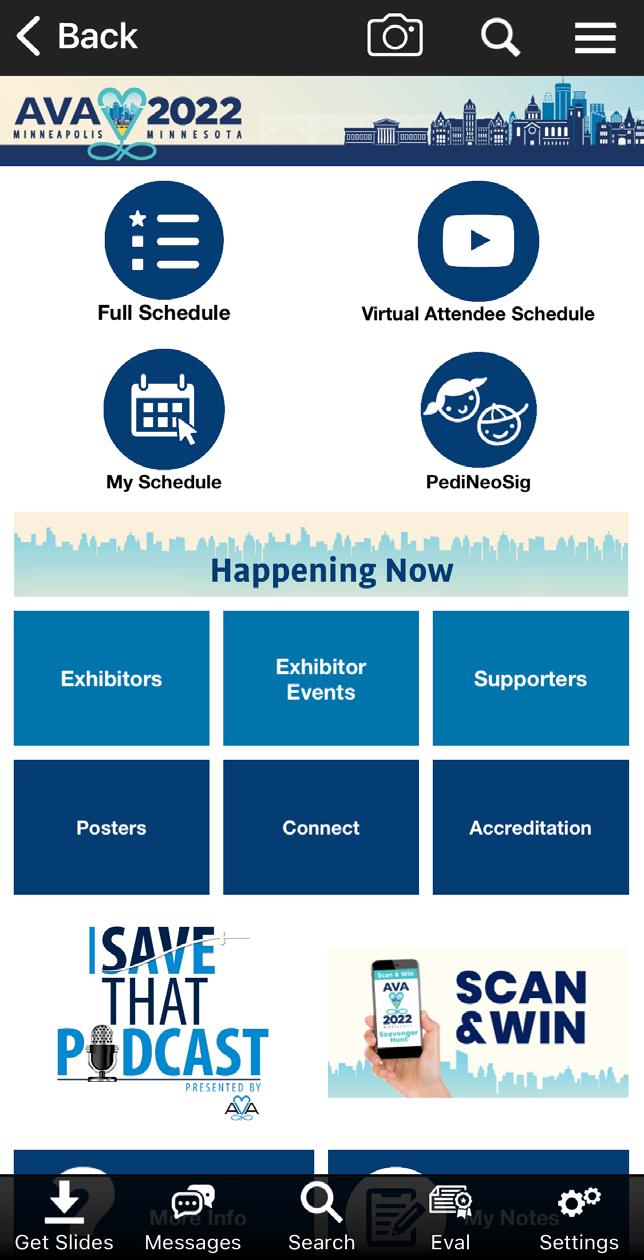Screen dimensions: 644x1260
Task: Open the Scan & Win banner
Action: [478, 1022]
